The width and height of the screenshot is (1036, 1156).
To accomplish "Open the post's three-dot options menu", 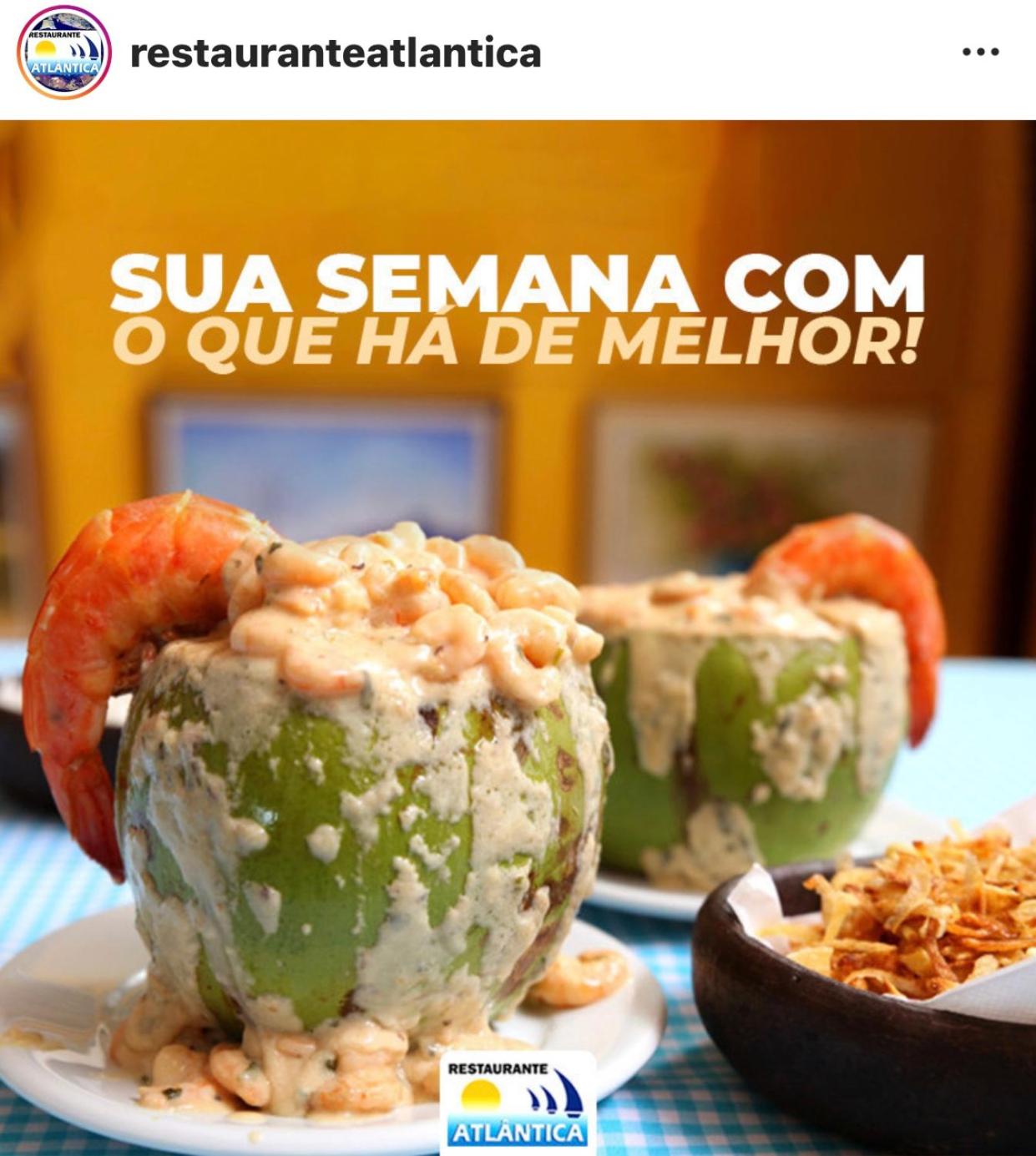I will tap(980, 52).
